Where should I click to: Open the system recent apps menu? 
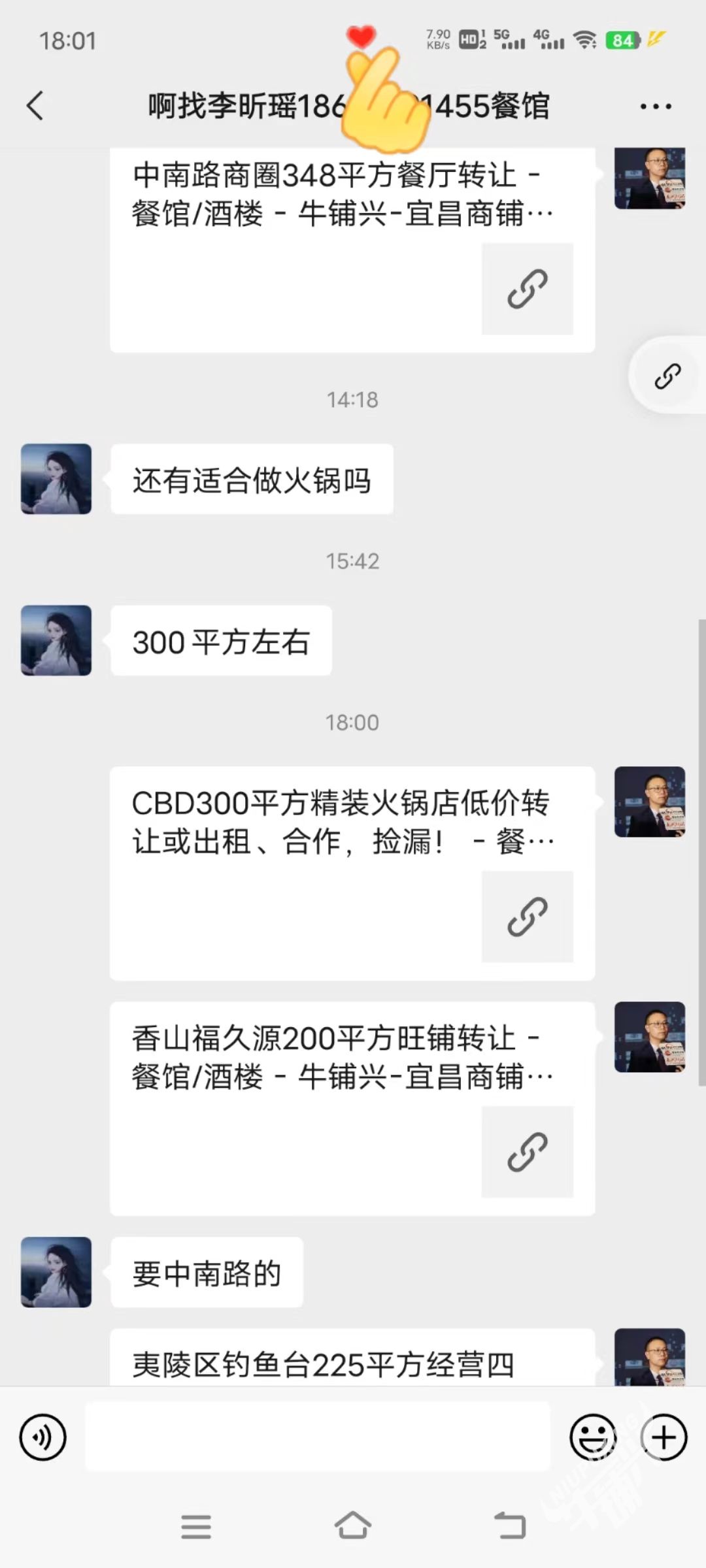click(195, 1526)
